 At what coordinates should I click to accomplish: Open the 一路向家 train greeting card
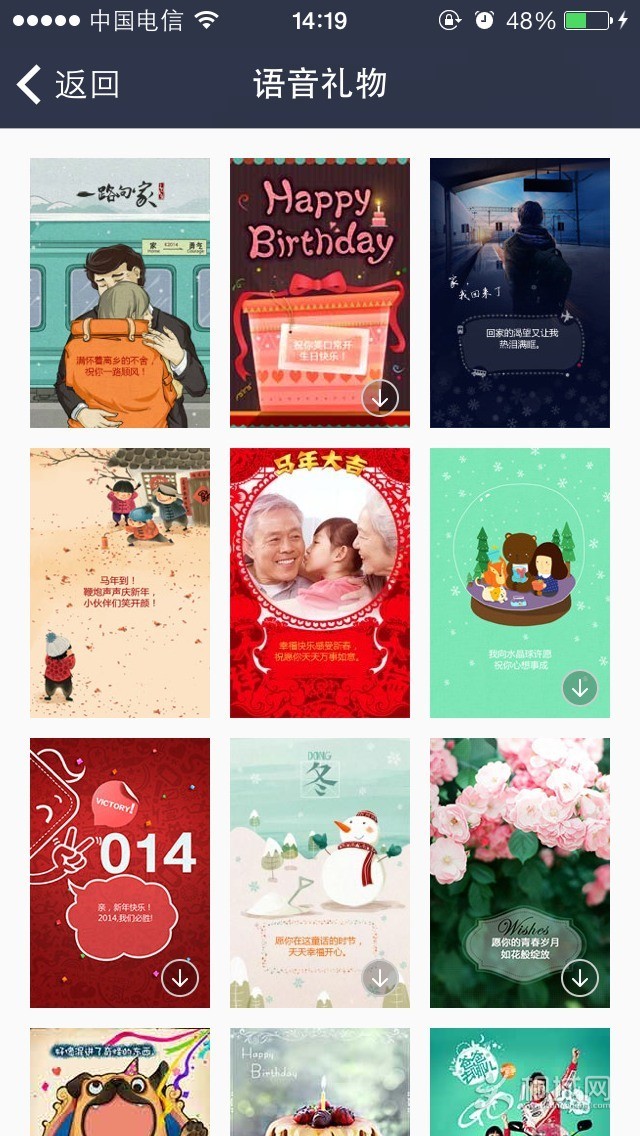click(120, 292)
